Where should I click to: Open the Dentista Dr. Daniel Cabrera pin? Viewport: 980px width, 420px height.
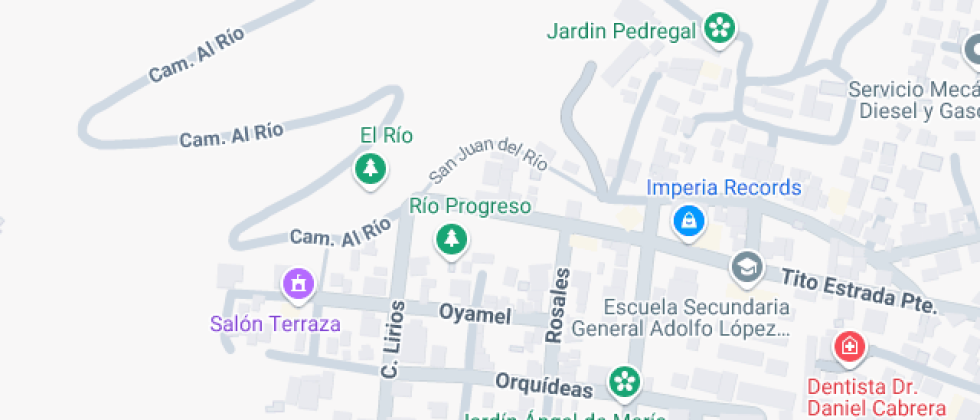[849, 347]
